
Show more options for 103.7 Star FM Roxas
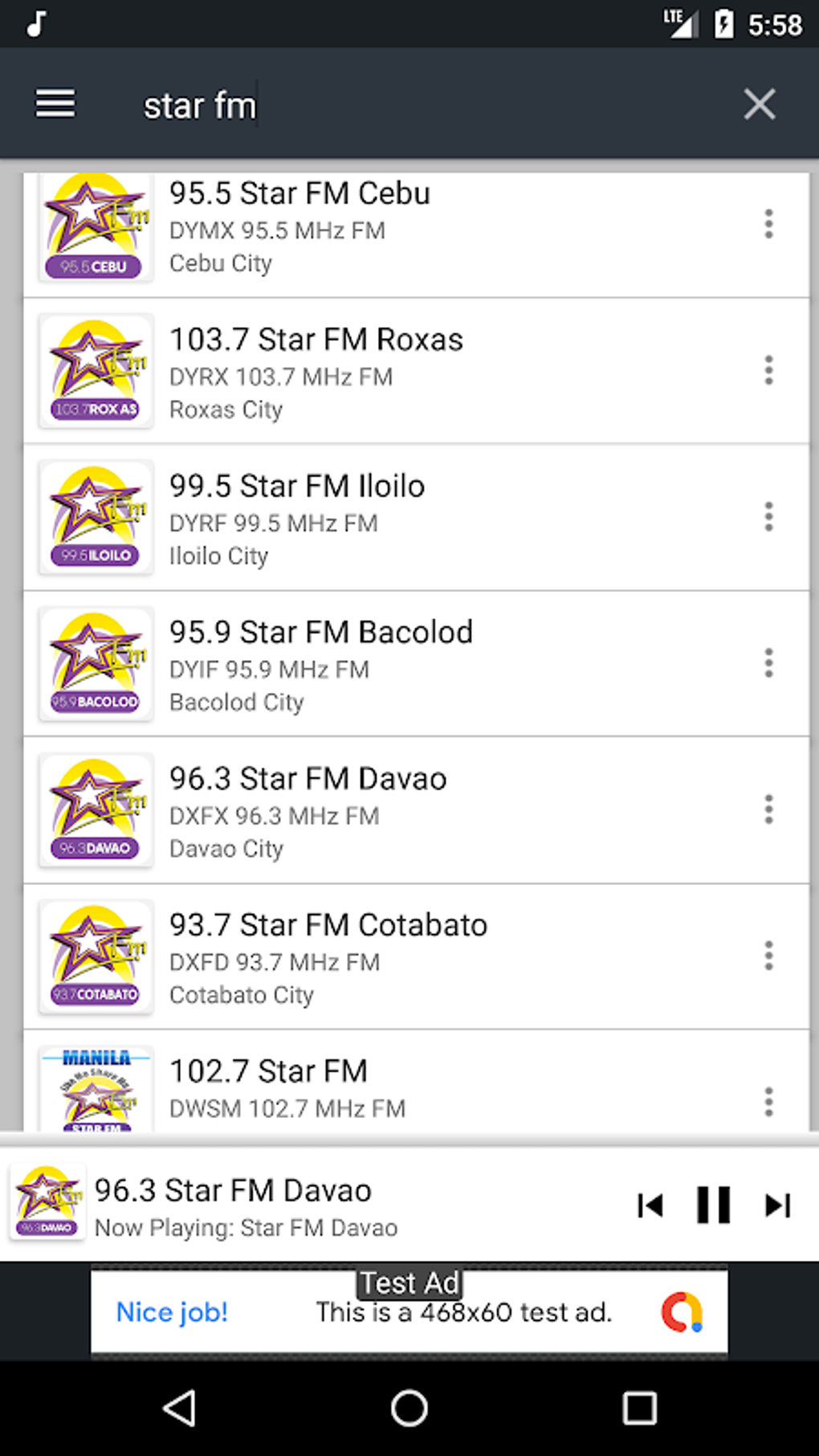point(768,370)
